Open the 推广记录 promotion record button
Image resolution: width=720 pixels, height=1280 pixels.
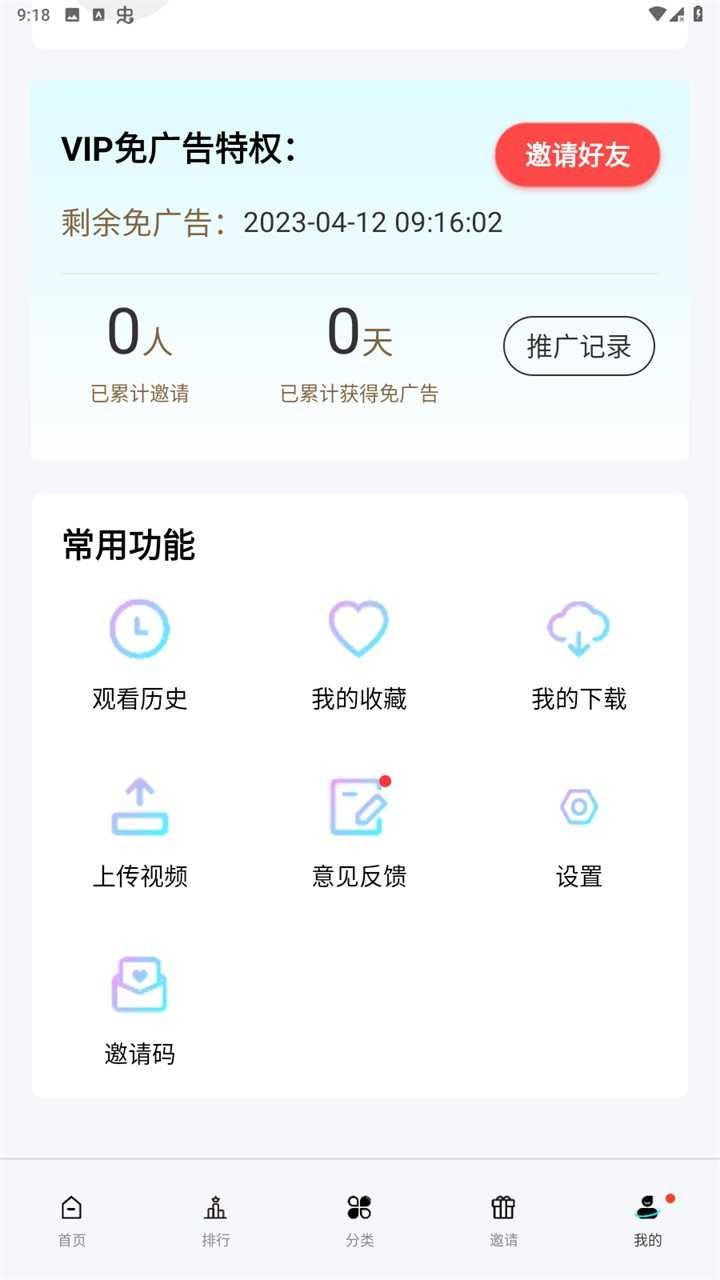[x=578, y=345]
